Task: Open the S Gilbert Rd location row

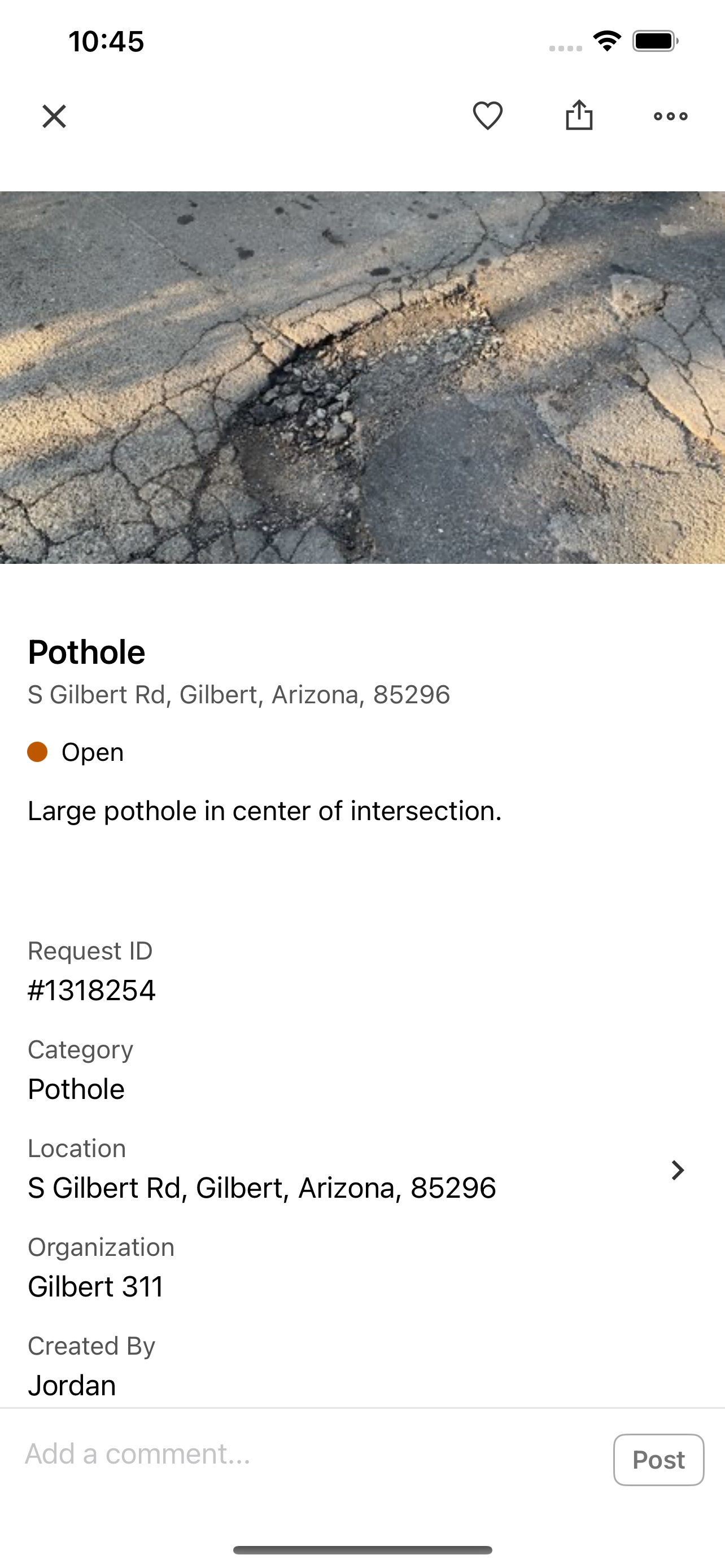Action: (362, 1170)
